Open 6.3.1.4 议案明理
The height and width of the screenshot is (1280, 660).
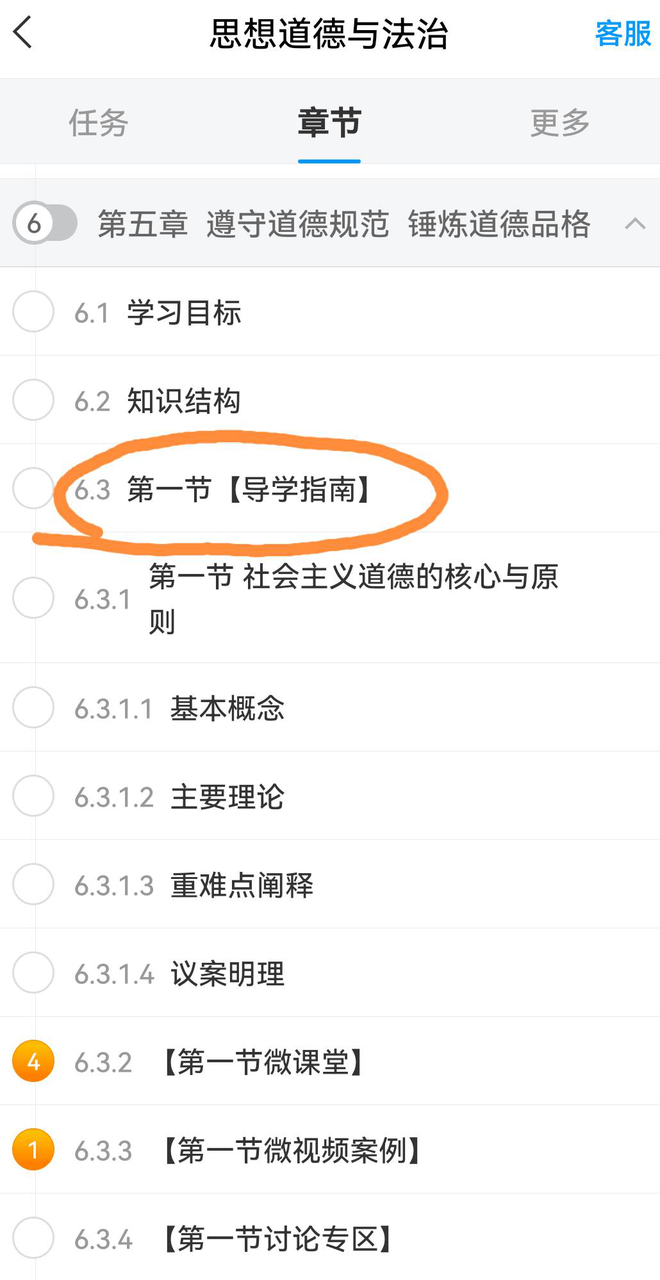(x=227, y=973)
